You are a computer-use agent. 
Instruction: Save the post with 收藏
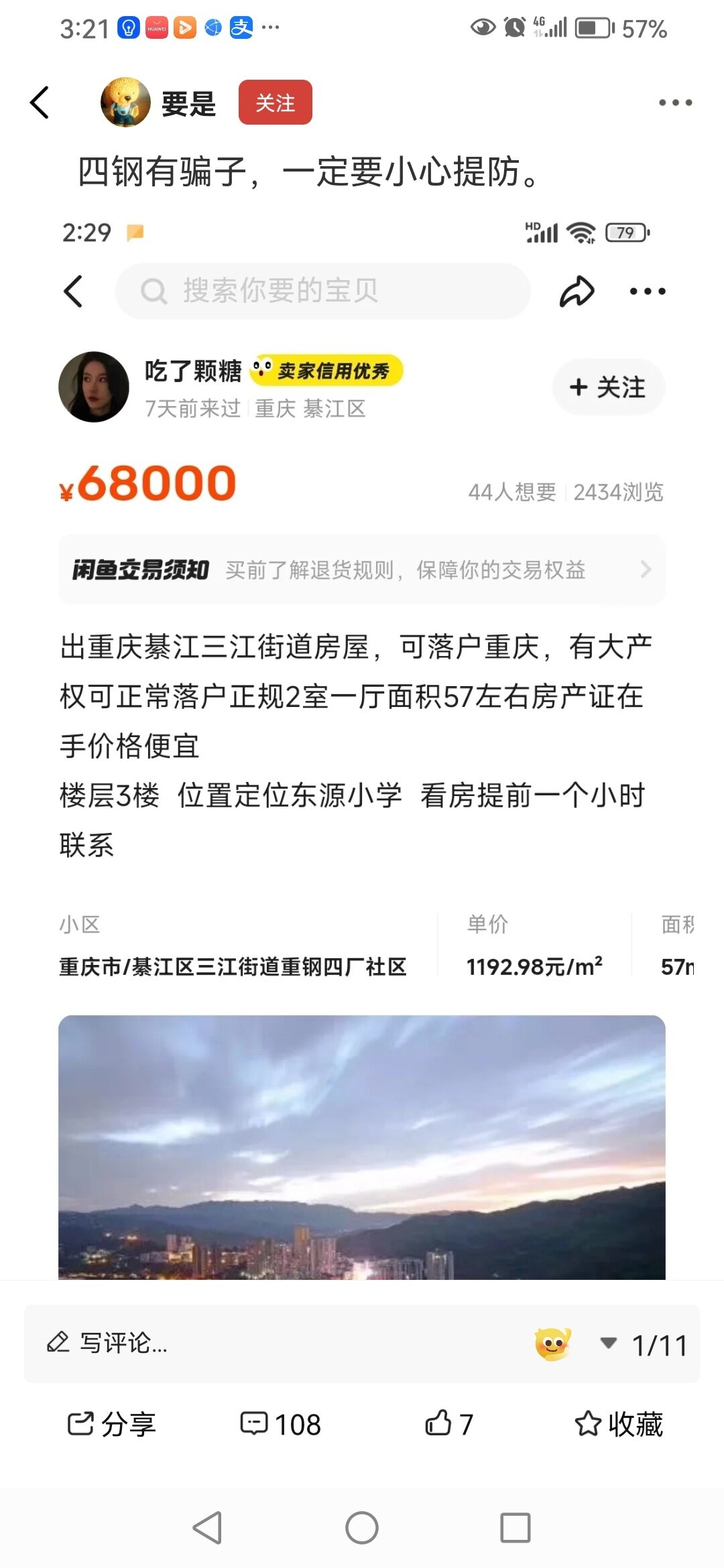point(618,1423)
